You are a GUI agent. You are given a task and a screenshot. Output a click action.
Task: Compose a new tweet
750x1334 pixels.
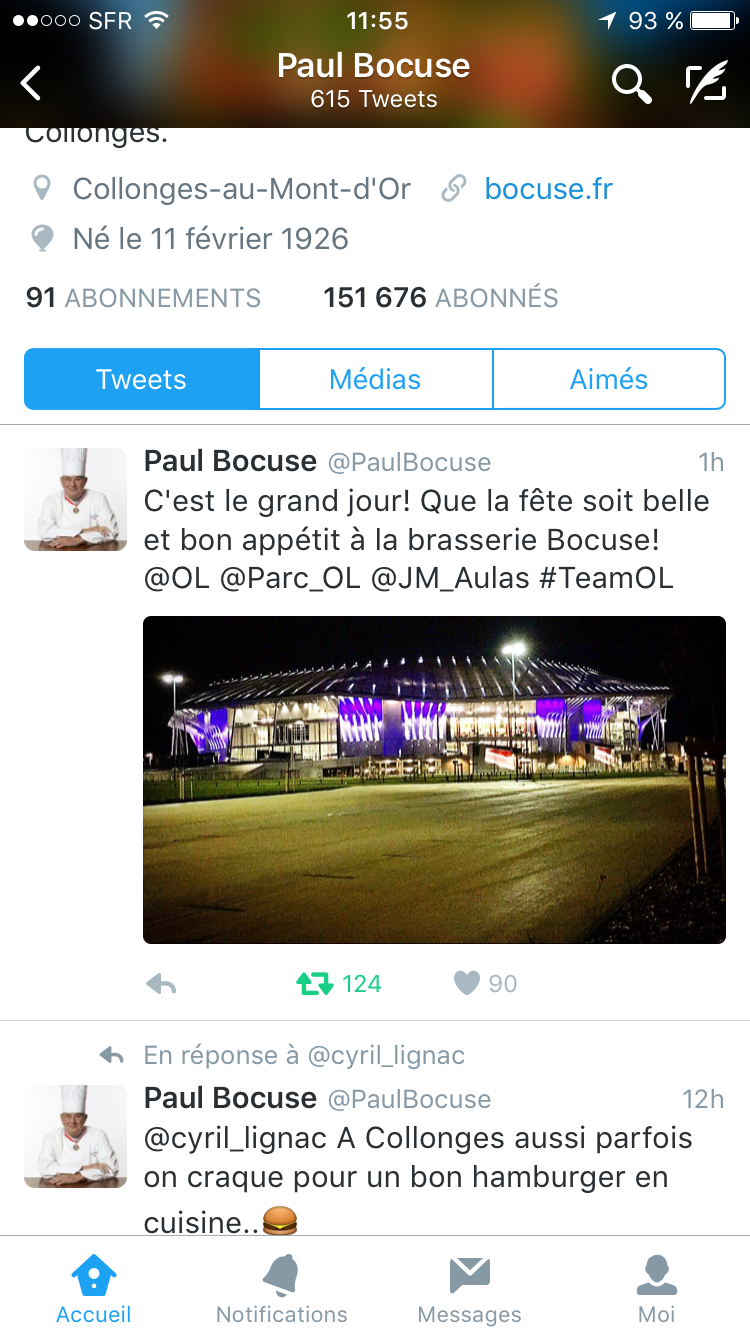pyautogui.click(x=706, y=84)
